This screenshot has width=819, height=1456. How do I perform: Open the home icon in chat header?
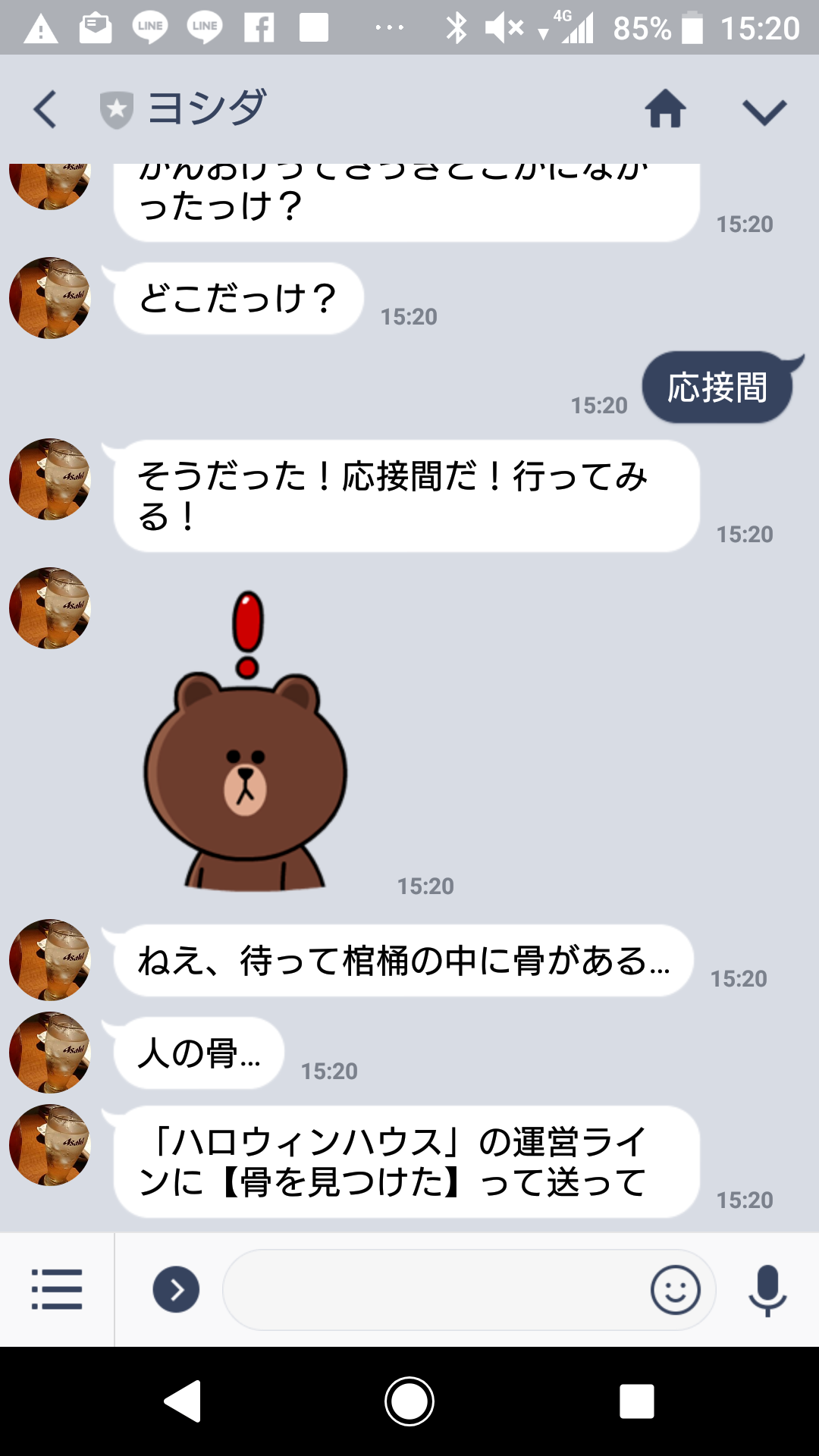(x=665, y=109)
